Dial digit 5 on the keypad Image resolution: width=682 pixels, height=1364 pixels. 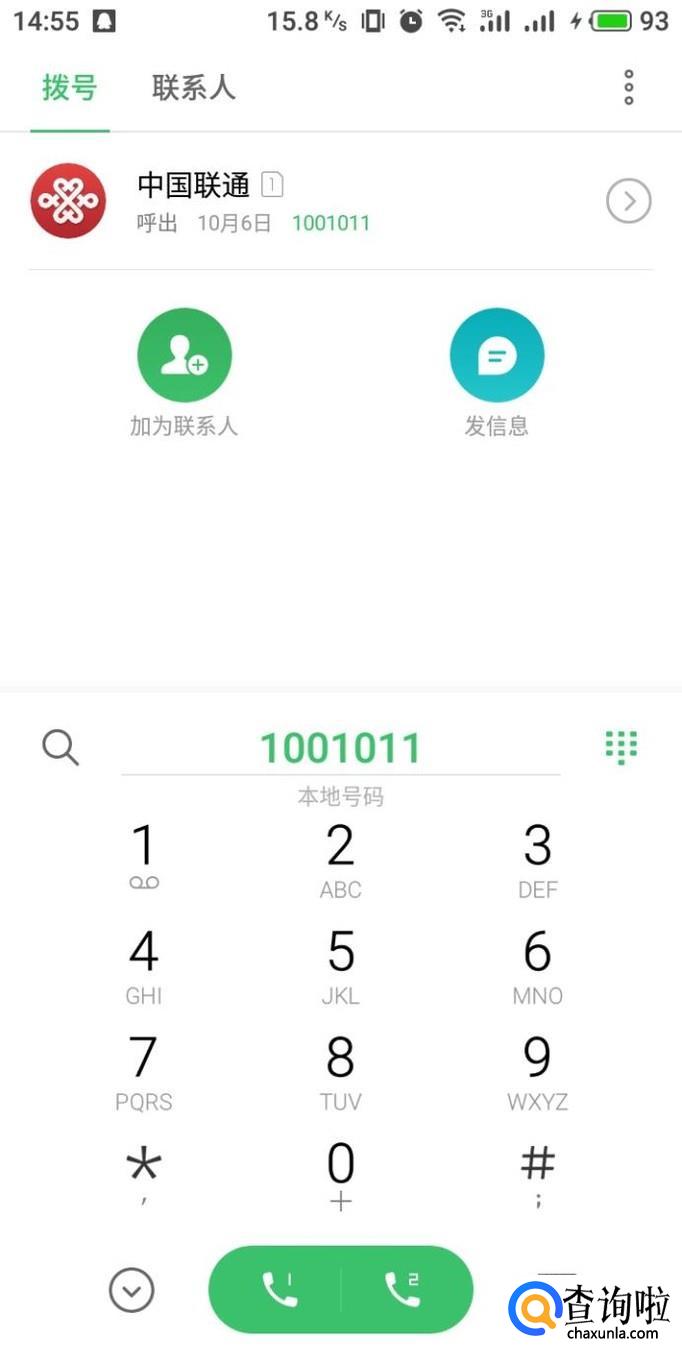point(341,965)
